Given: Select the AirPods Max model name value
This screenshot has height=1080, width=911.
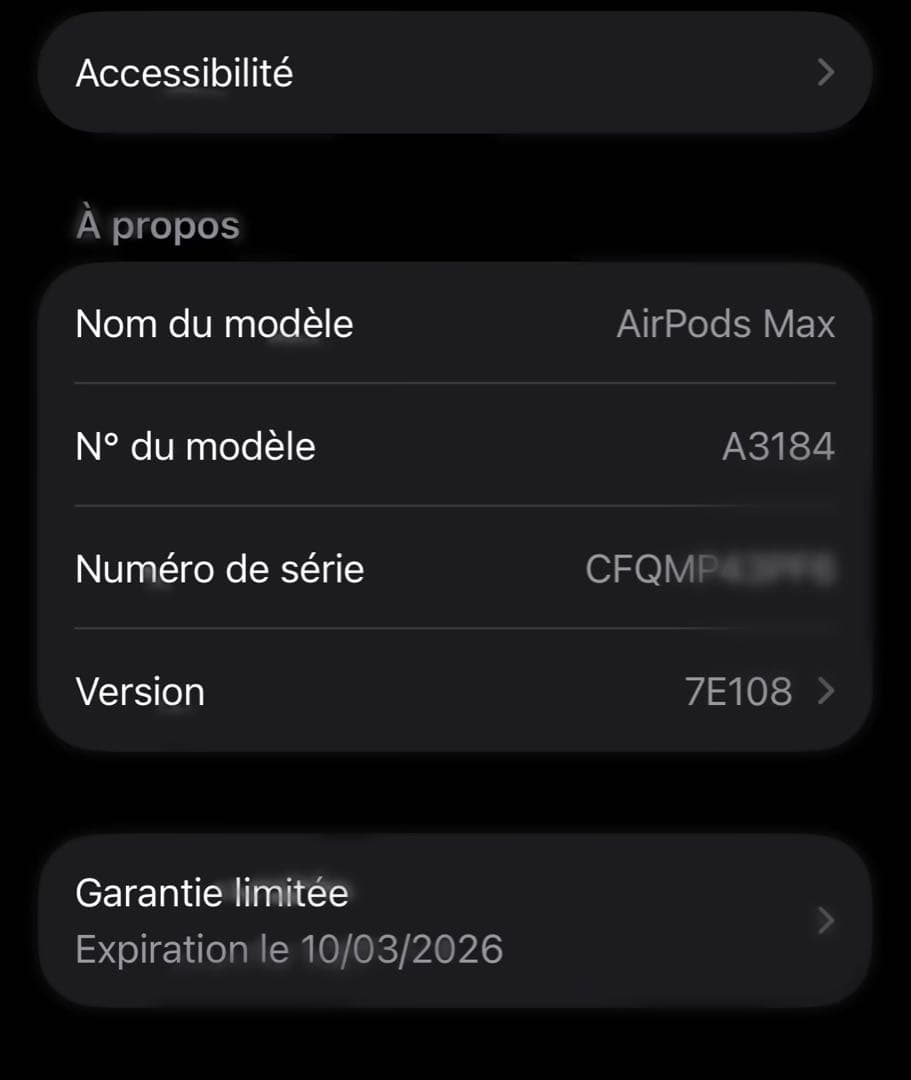Looking at the screenshot, I should pos(727,324).
